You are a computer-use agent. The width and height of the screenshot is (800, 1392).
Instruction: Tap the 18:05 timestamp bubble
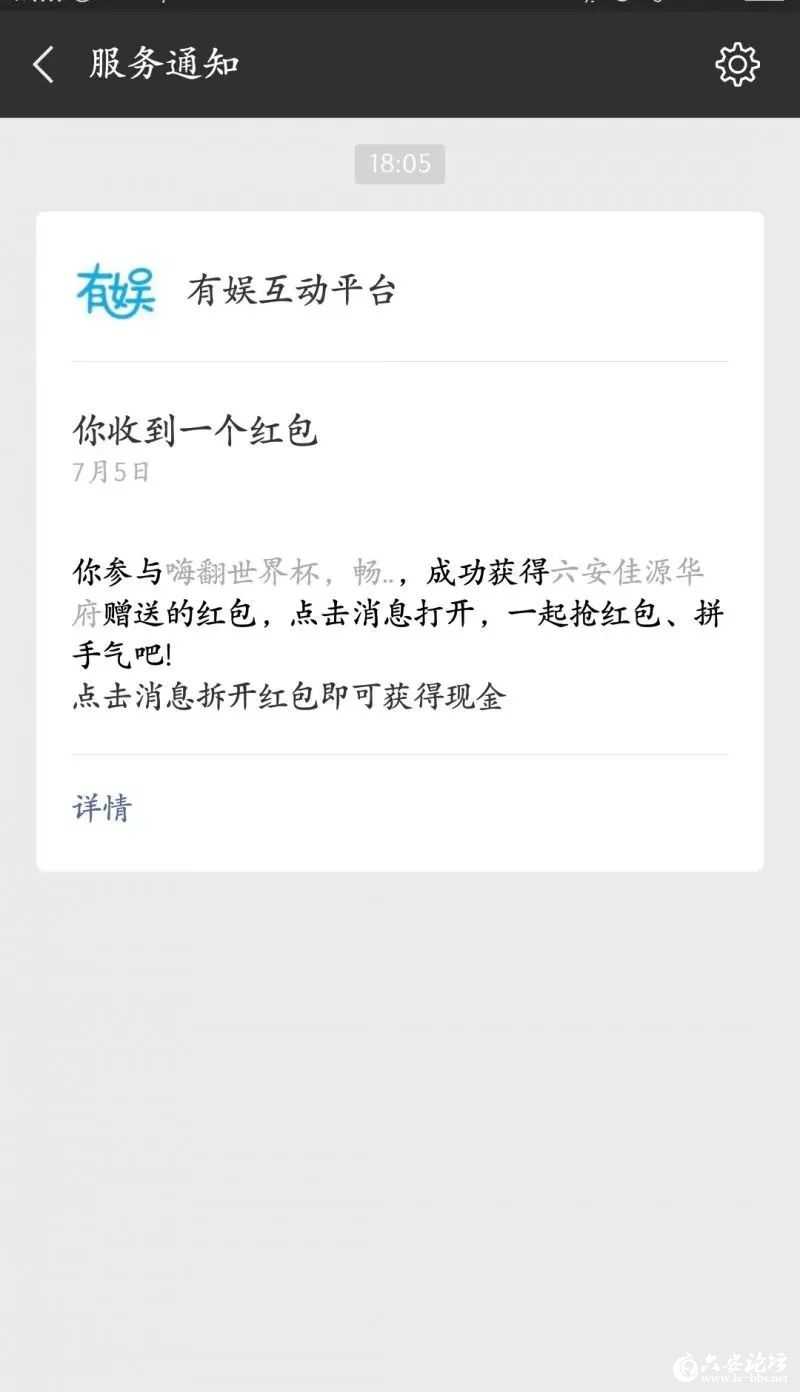point(400,165)
